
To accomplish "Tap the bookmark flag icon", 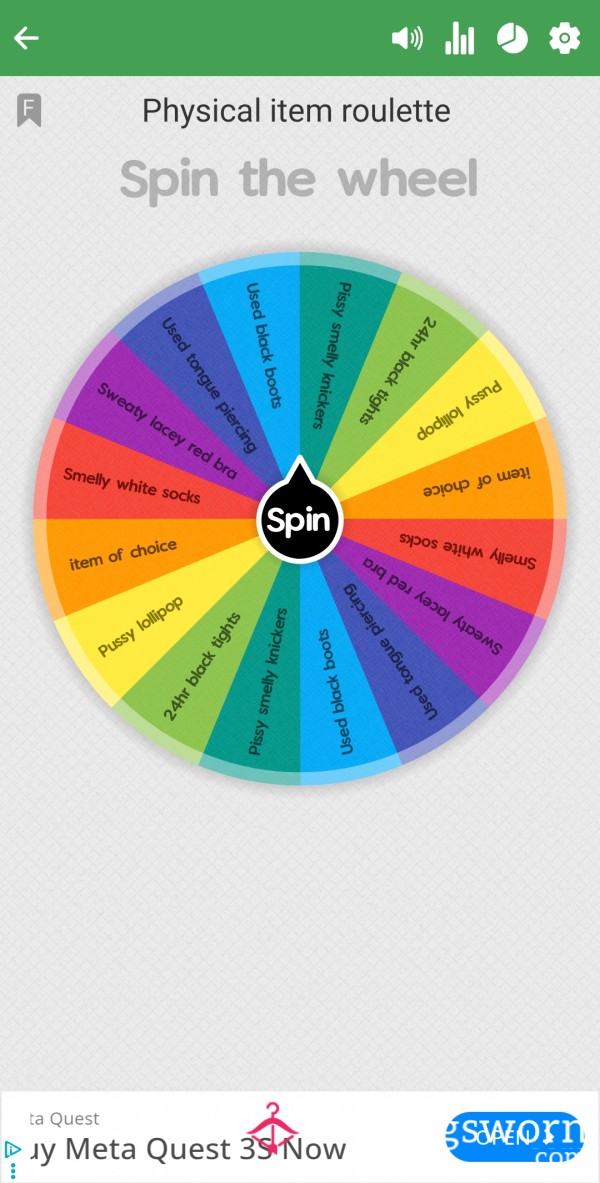I will (29, 110).
